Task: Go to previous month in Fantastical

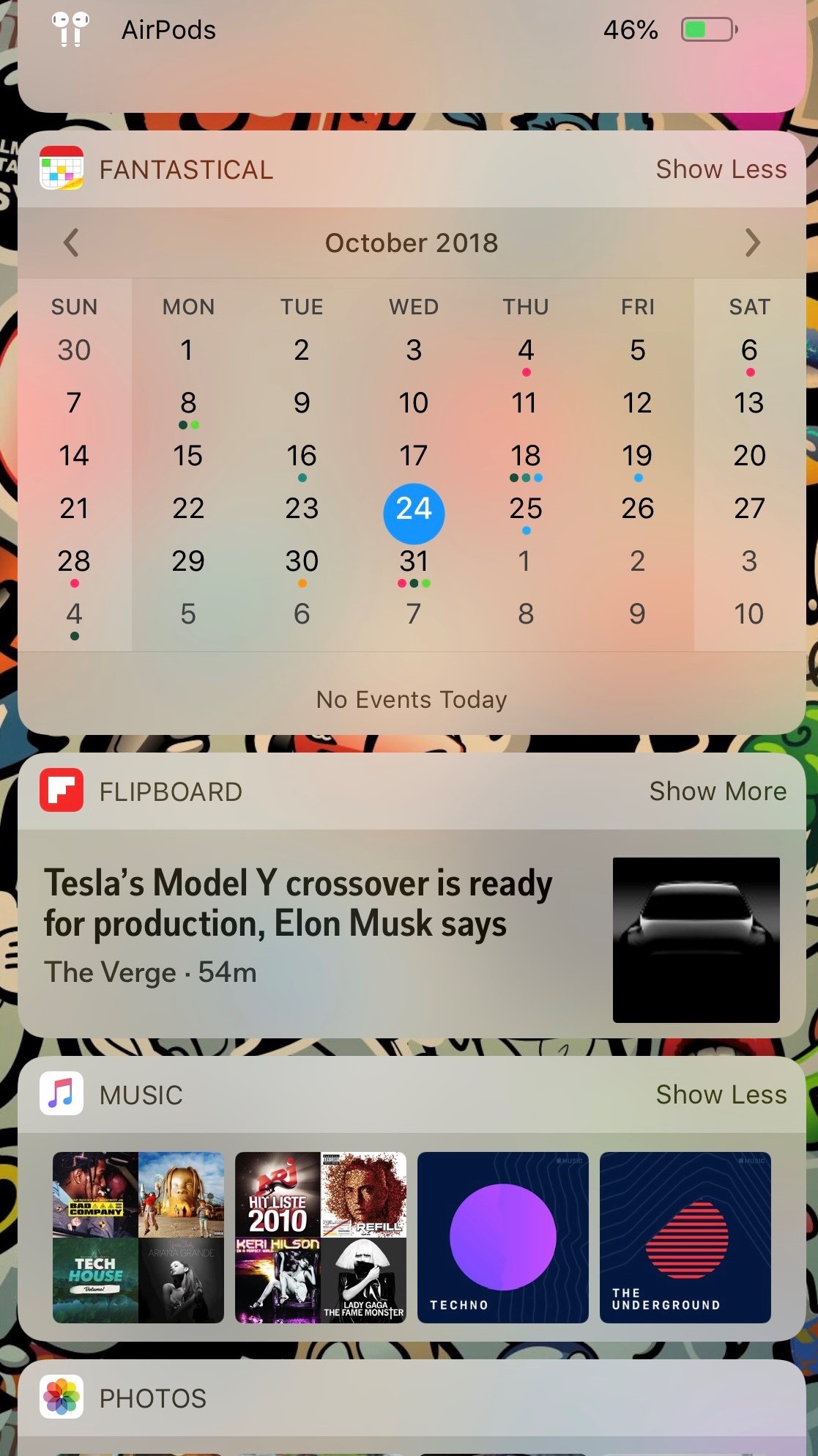Action: 71,243
